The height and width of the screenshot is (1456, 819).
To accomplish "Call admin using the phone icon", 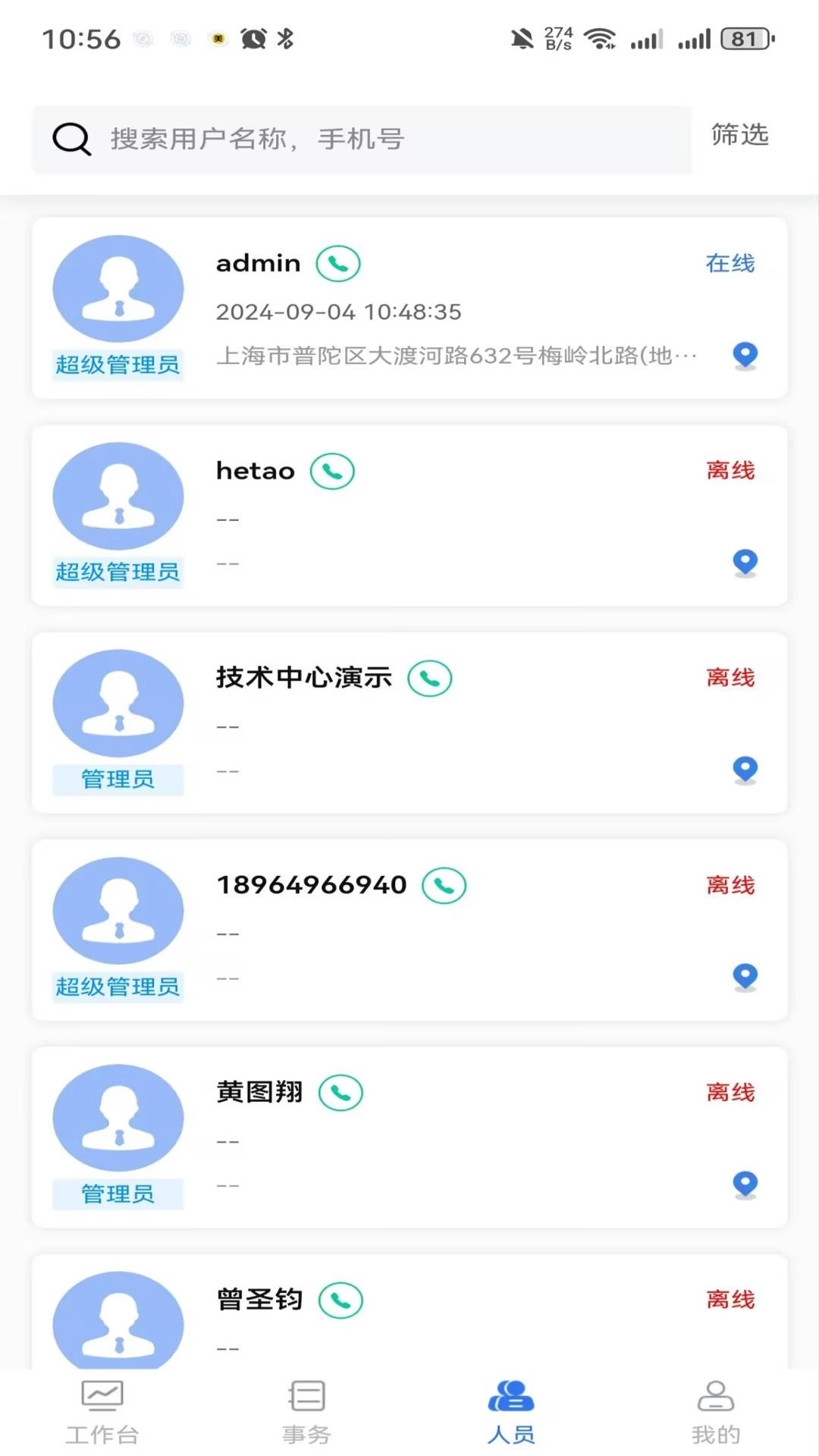I will coord(338,263).
